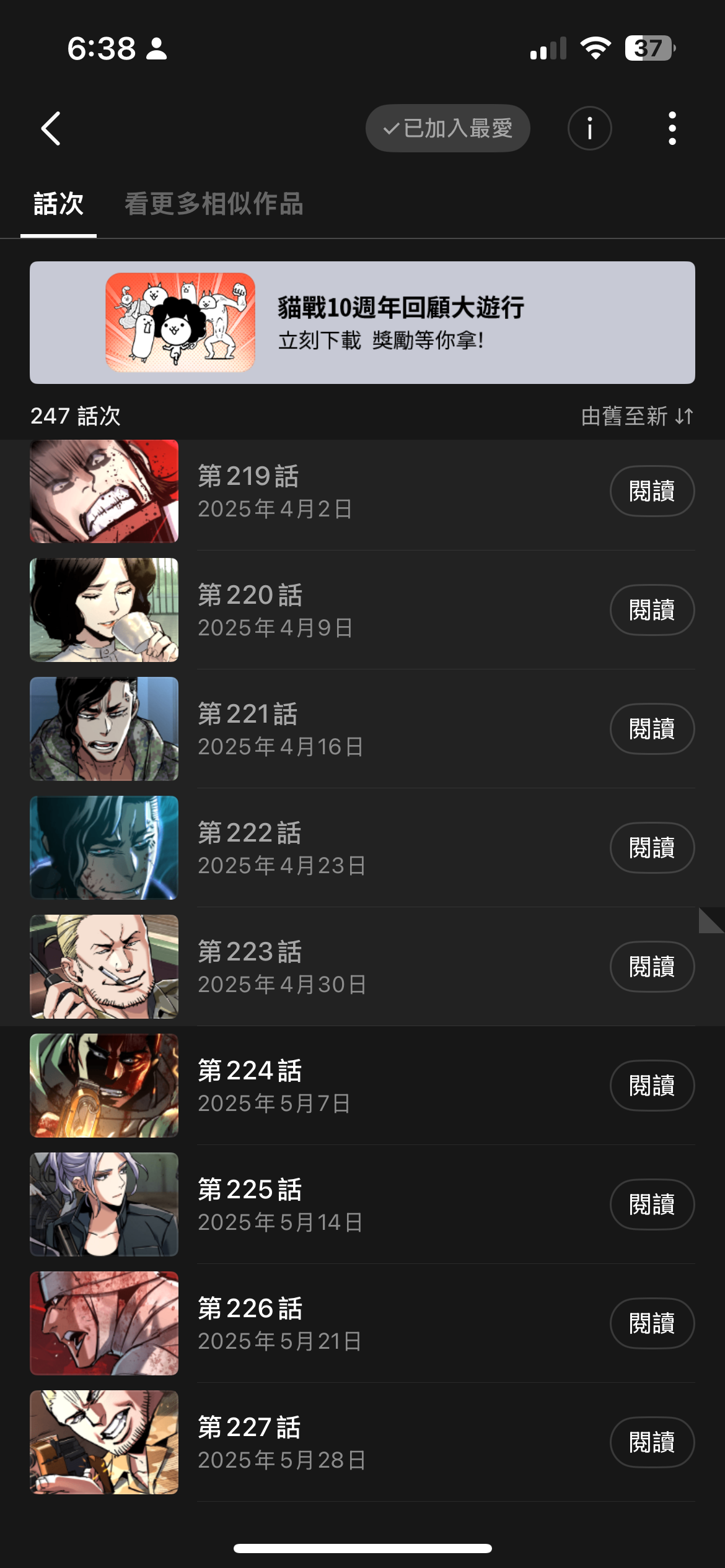Image resolution: width=725 pixels, height=1568 pixels.
Task: Open the three-dot overflow menu
Action: click(x=672, y=129)
